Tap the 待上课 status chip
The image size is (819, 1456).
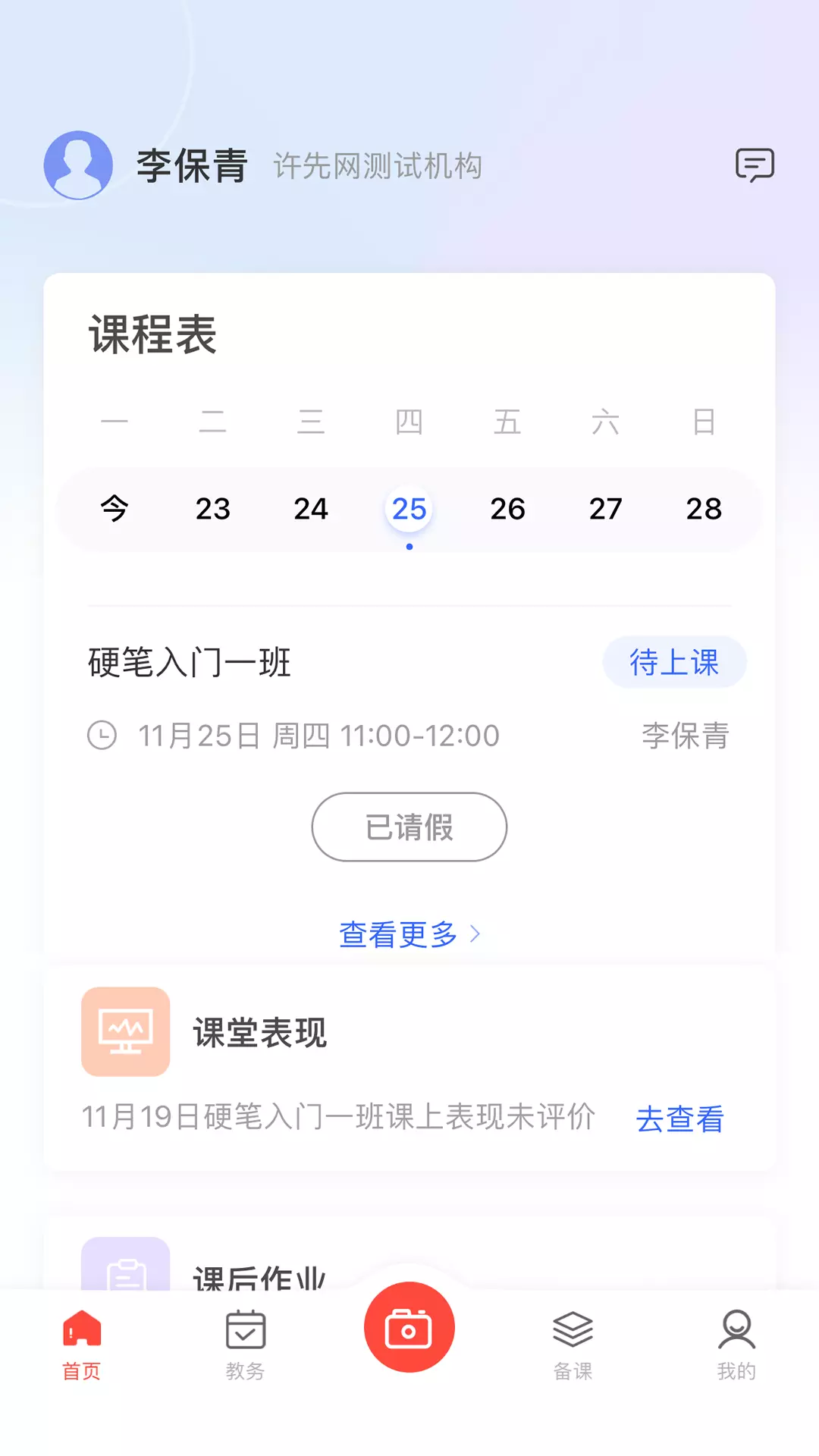coord(674,662)
